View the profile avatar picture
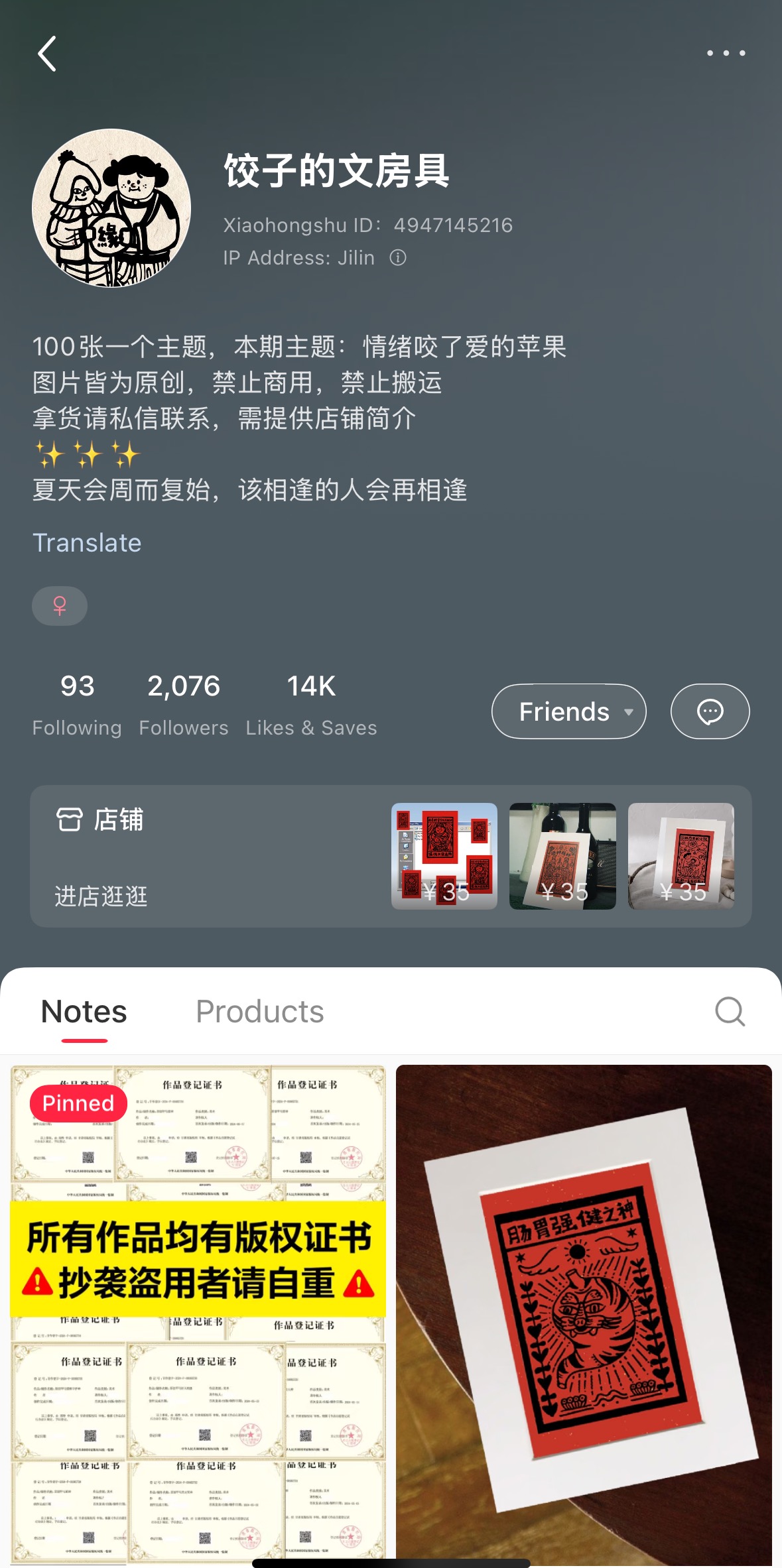This screenshot has width=782, height=1568. point(111,208)
